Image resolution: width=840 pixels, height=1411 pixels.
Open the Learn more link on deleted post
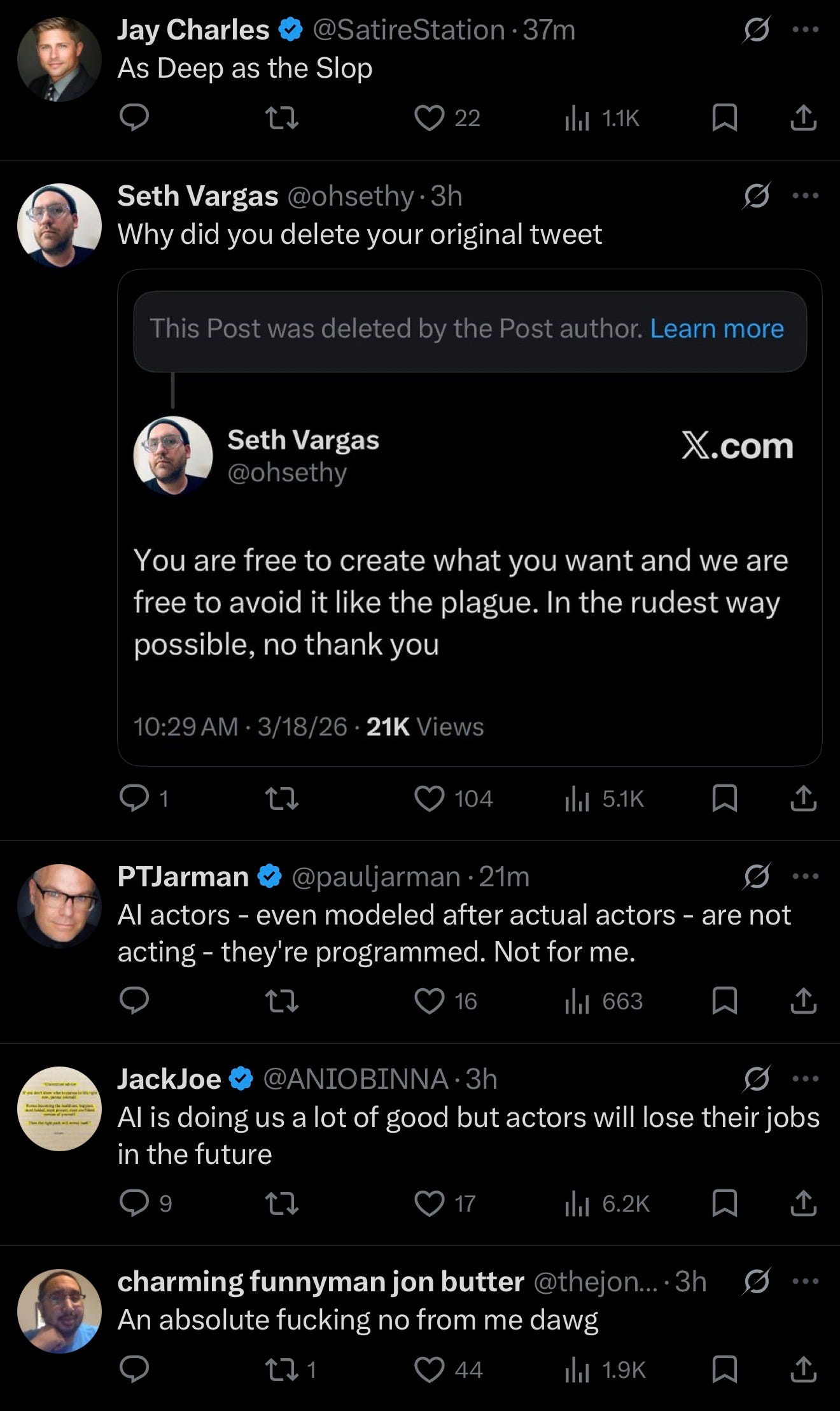click(717, 329)
